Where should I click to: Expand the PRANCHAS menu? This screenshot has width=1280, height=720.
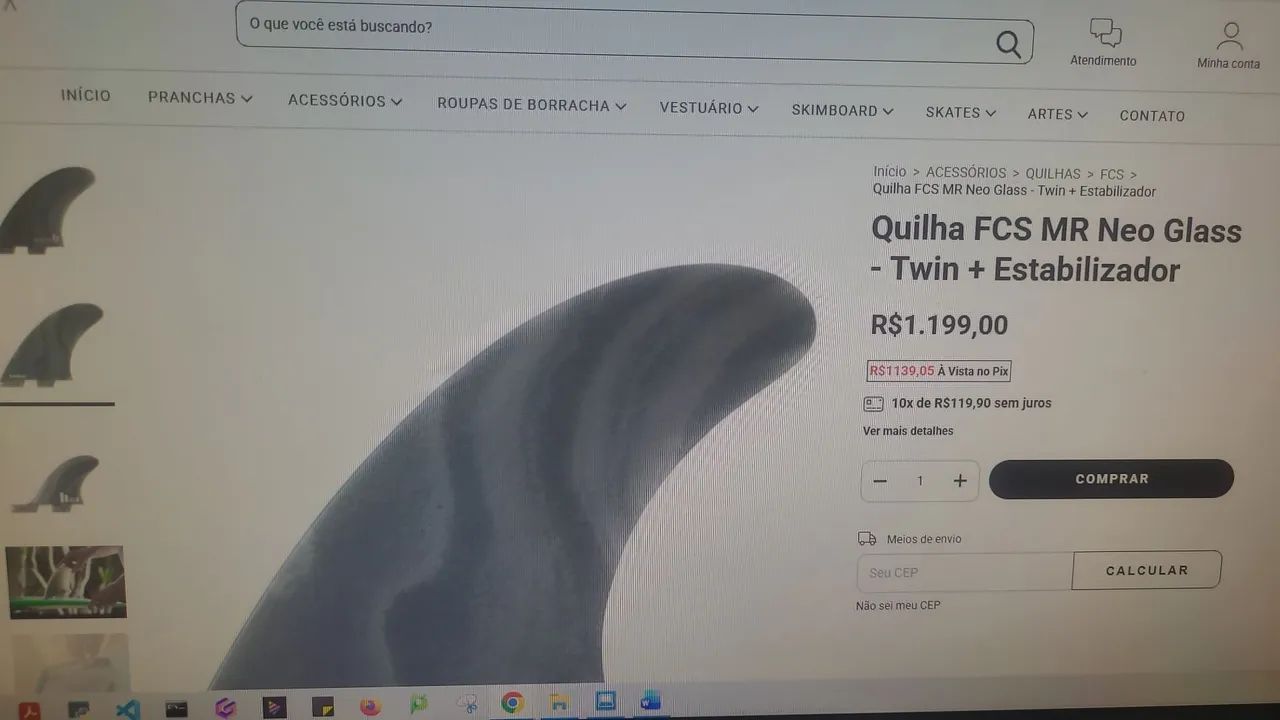[200, 98]
